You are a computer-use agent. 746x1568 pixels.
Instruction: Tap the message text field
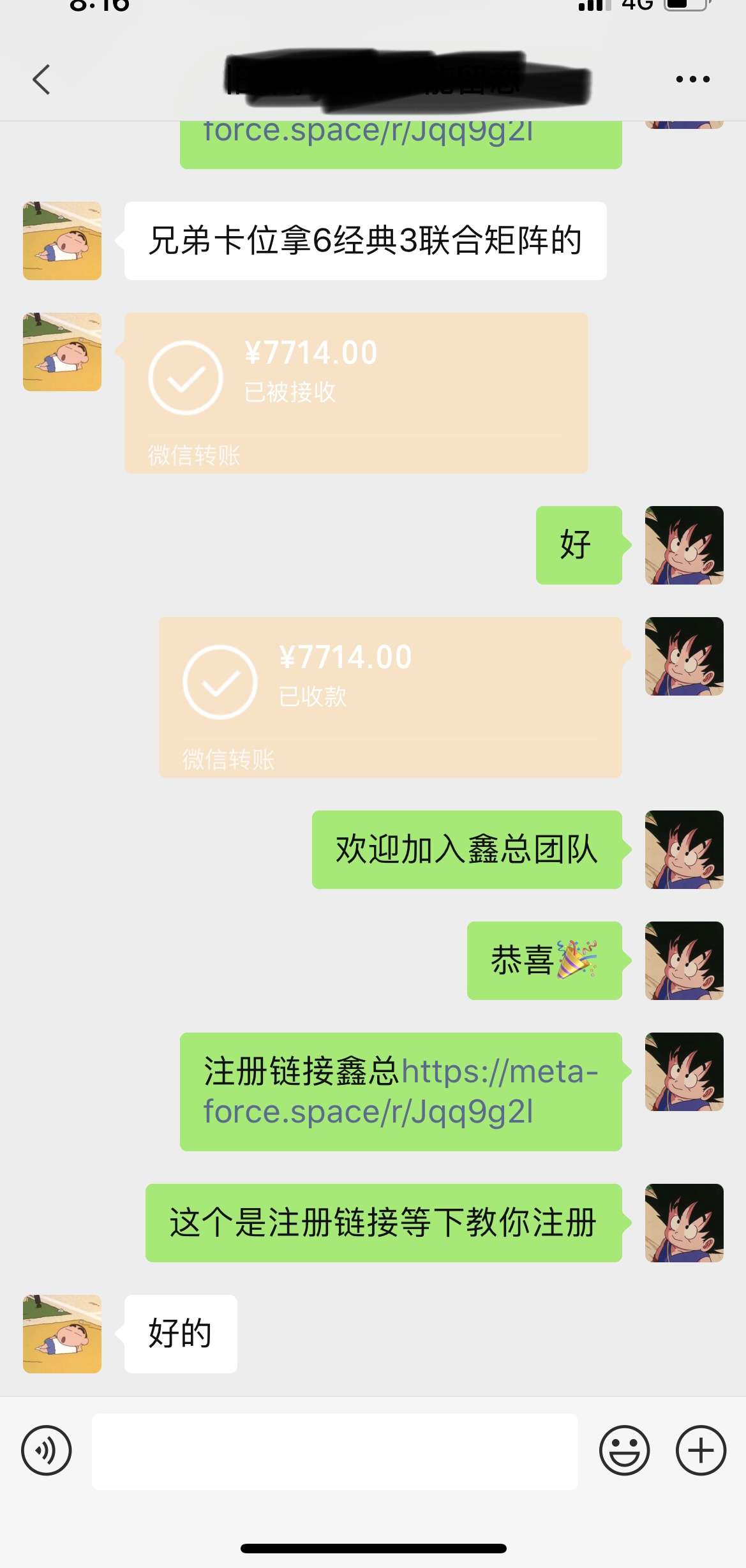click(334, 1451)
